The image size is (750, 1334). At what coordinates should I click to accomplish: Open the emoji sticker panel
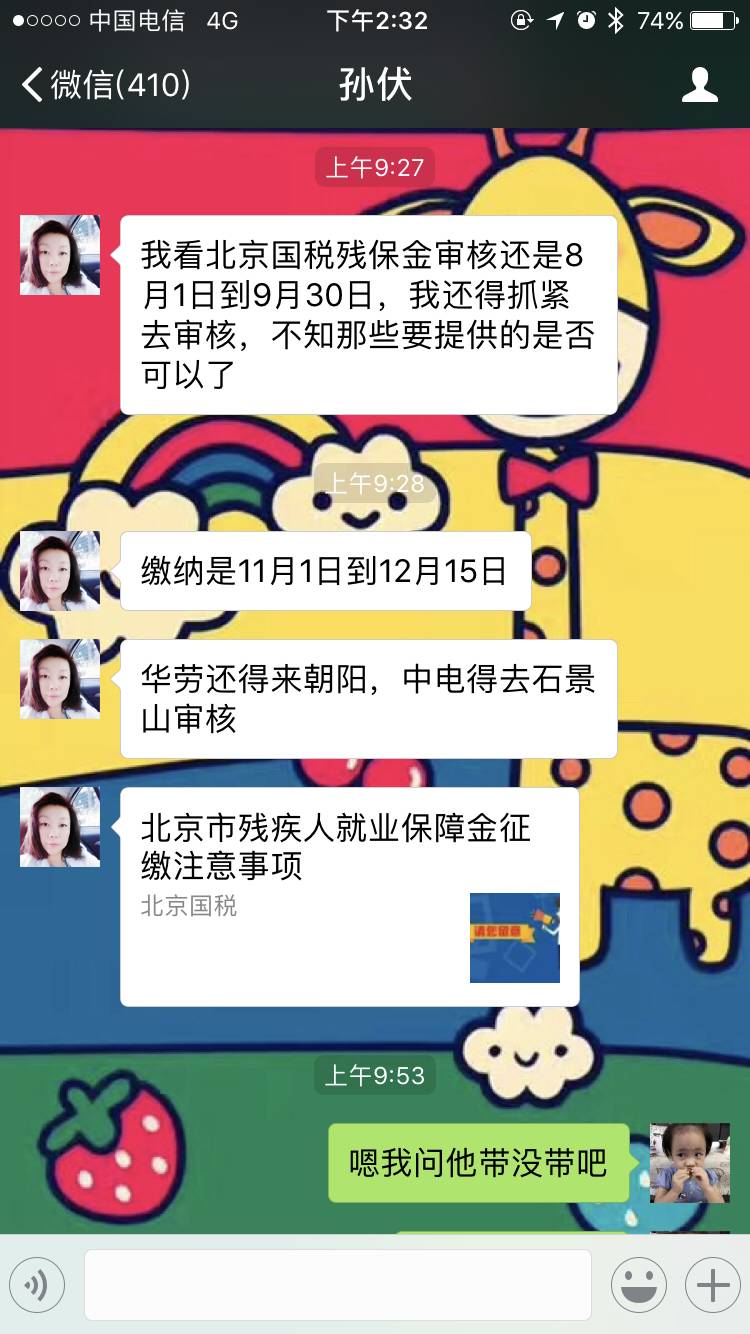coord(638,1284)
